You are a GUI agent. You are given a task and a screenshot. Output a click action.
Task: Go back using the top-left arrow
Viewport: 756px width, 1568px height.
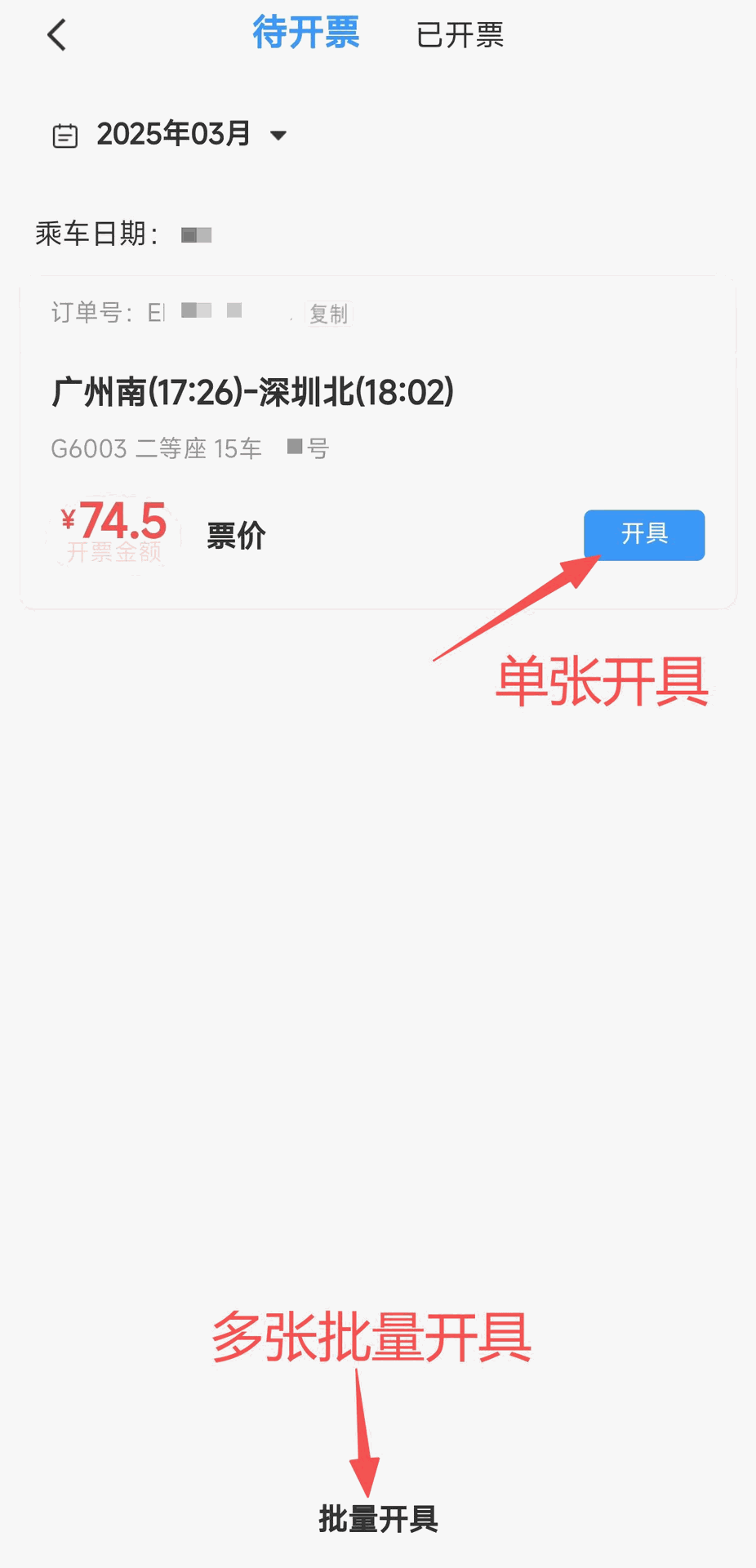click(56, 36)
